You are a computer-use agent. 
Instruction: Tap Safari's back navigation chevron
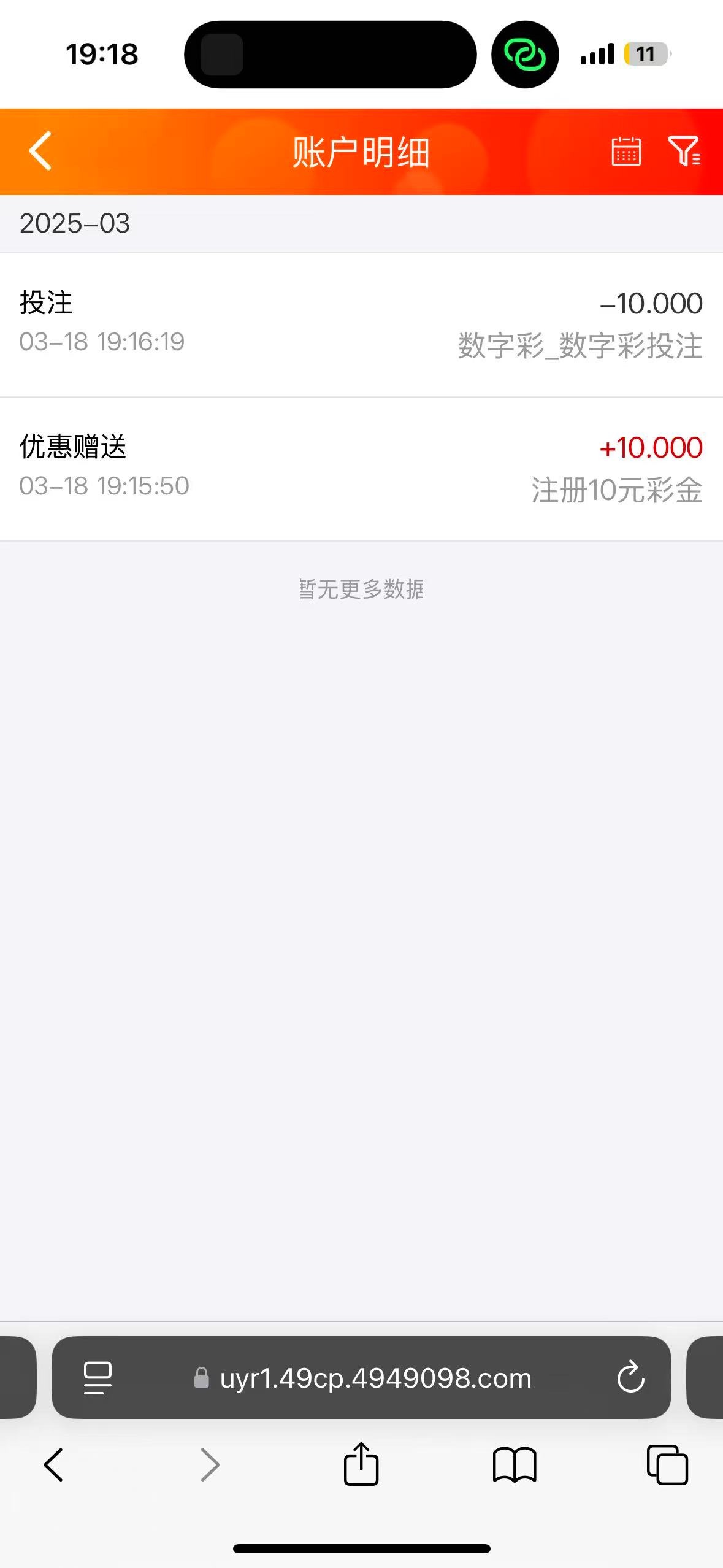click(x=52, y=1465)
